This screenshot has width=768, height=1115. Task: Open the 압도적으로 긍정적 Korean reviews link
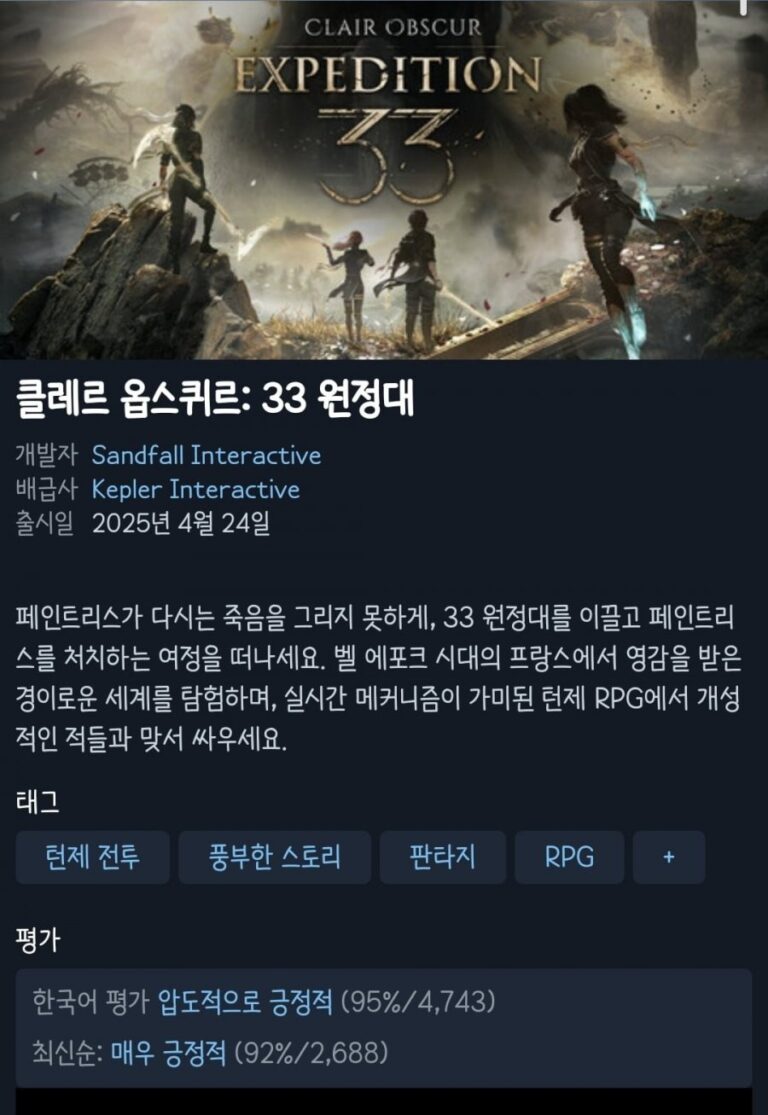coord(245,1002)
